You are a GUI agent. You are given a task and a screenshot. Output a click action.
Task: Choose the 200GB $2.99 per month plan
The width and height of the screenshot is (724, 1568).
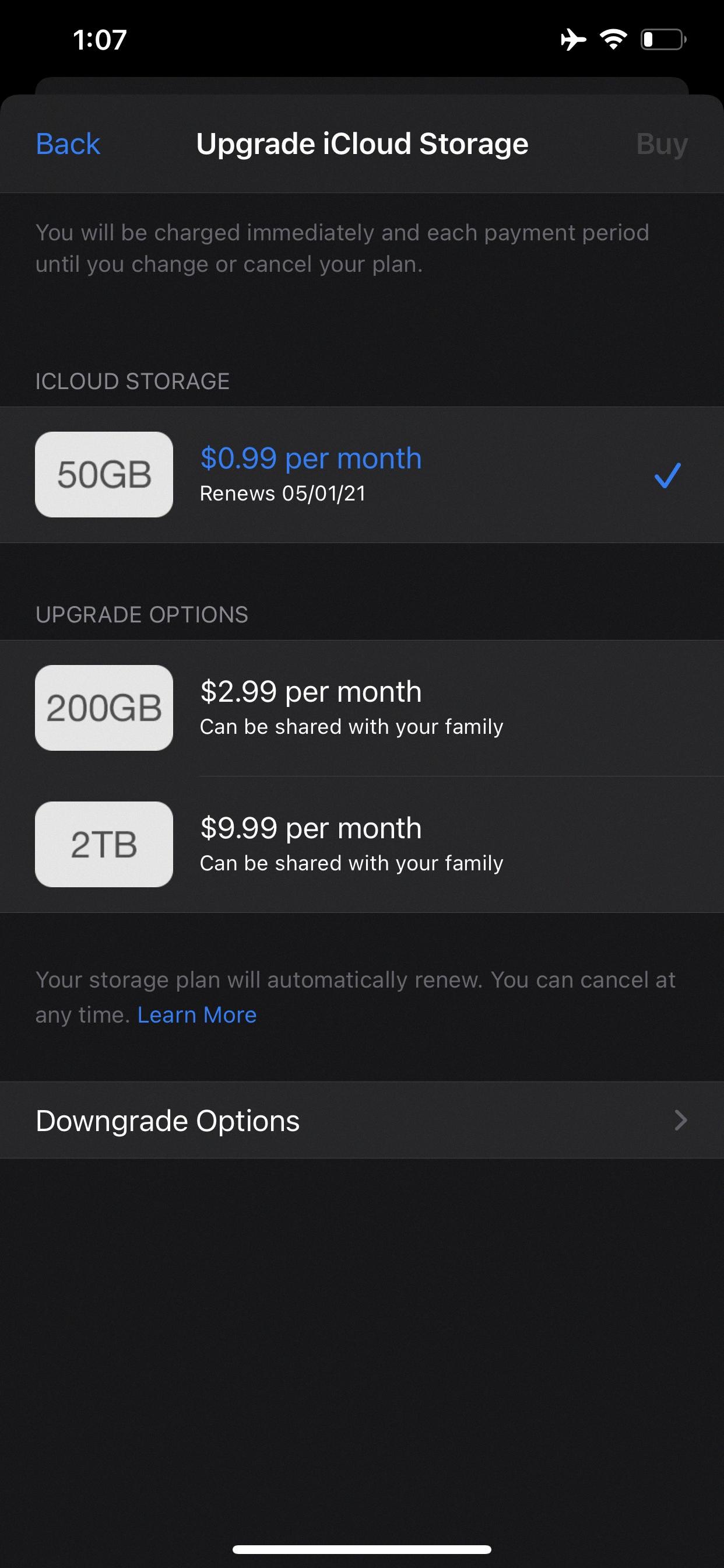361,708
